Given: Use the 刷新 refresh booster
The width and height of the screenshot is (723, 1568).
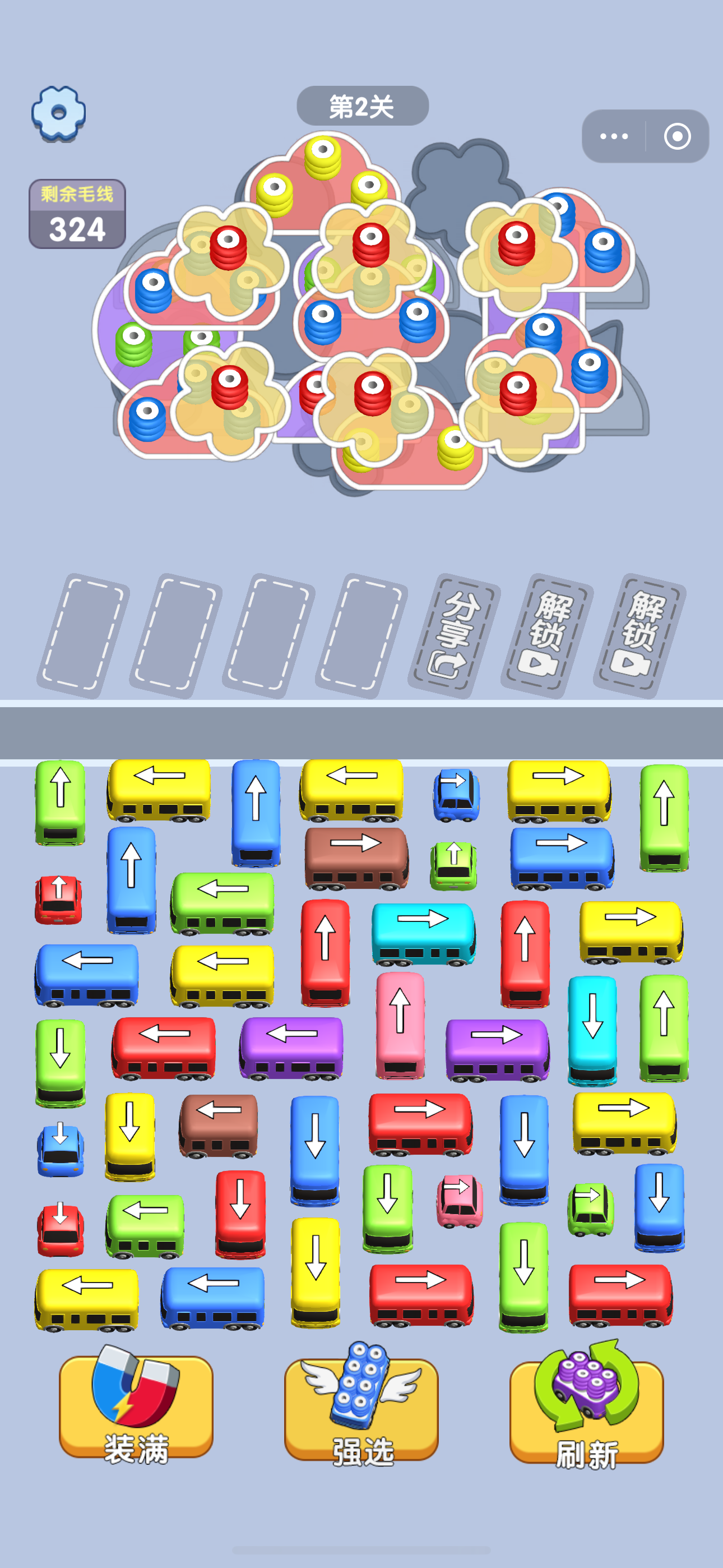Looking at the screenshot, I should coord(586,1406).
